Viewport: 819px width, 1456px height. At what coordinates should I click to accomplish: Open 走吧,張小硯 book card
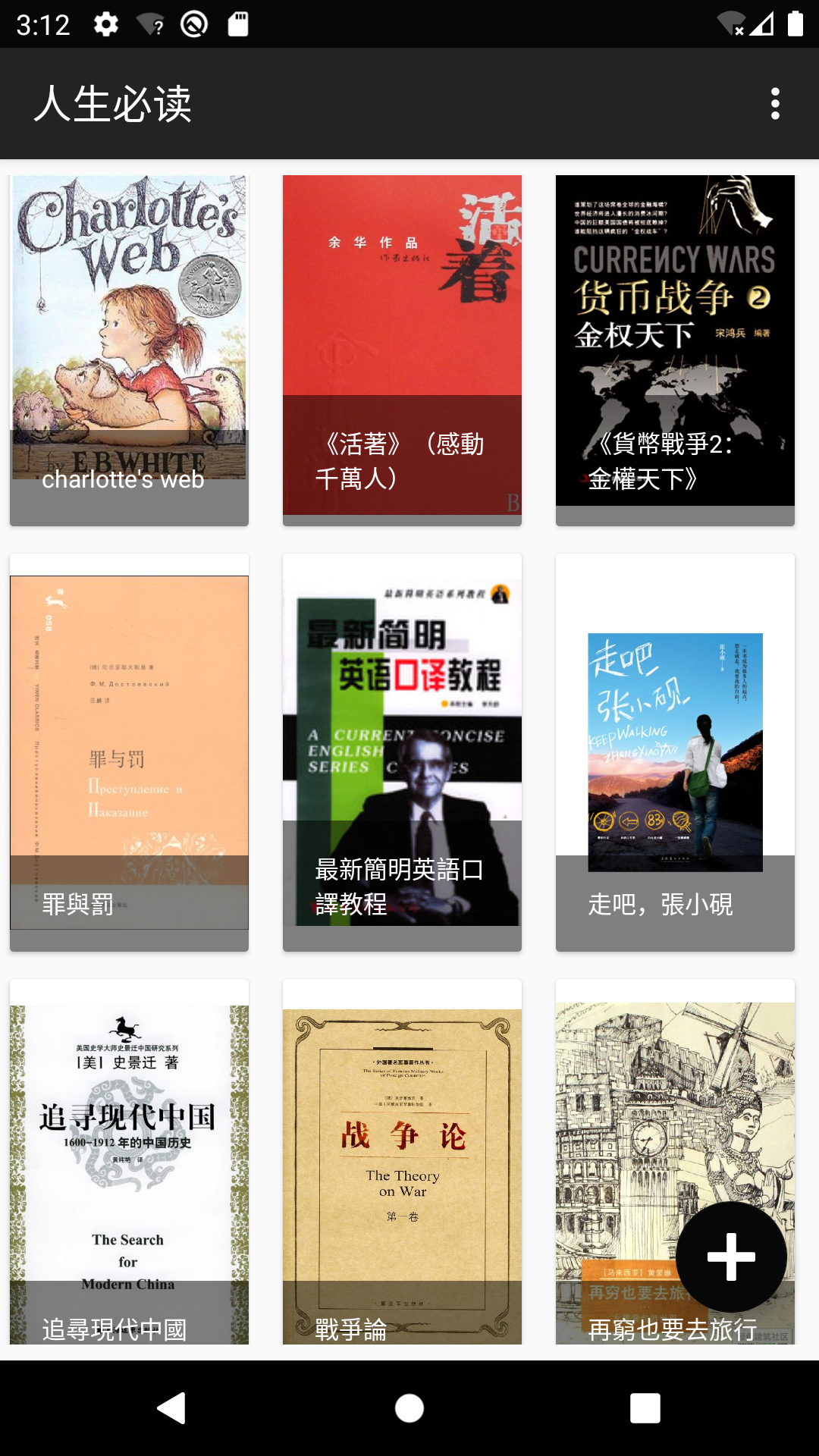[x=675, y=752]
